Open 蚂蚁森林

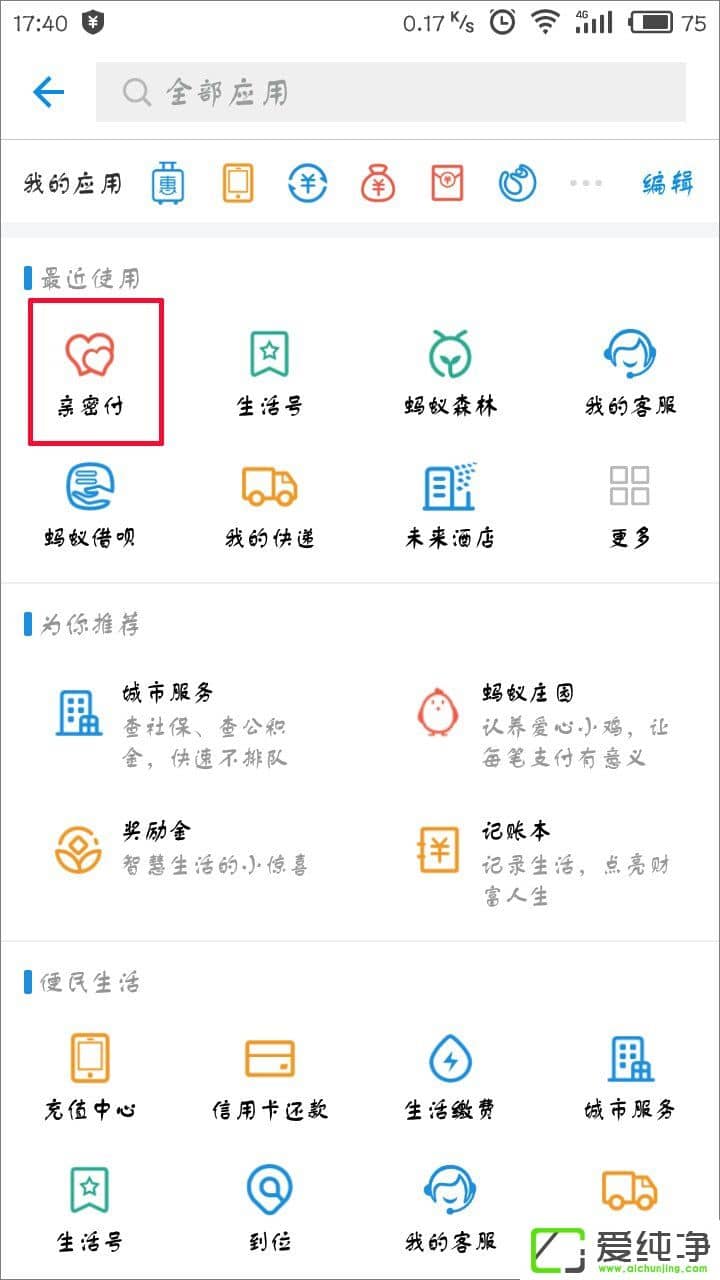[x=450, y=372]
